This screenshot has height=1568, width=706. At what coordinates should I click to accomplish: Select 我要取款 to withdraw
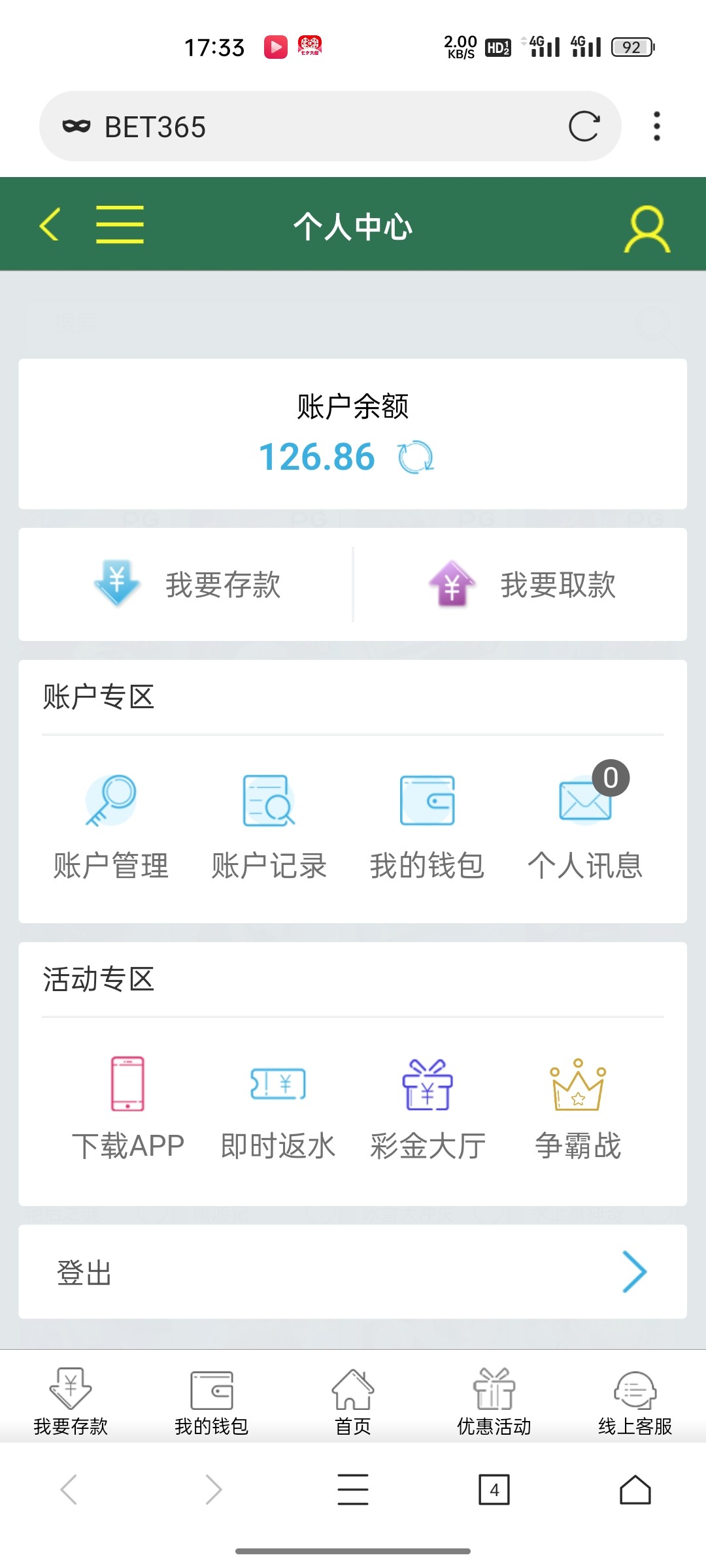522,584
